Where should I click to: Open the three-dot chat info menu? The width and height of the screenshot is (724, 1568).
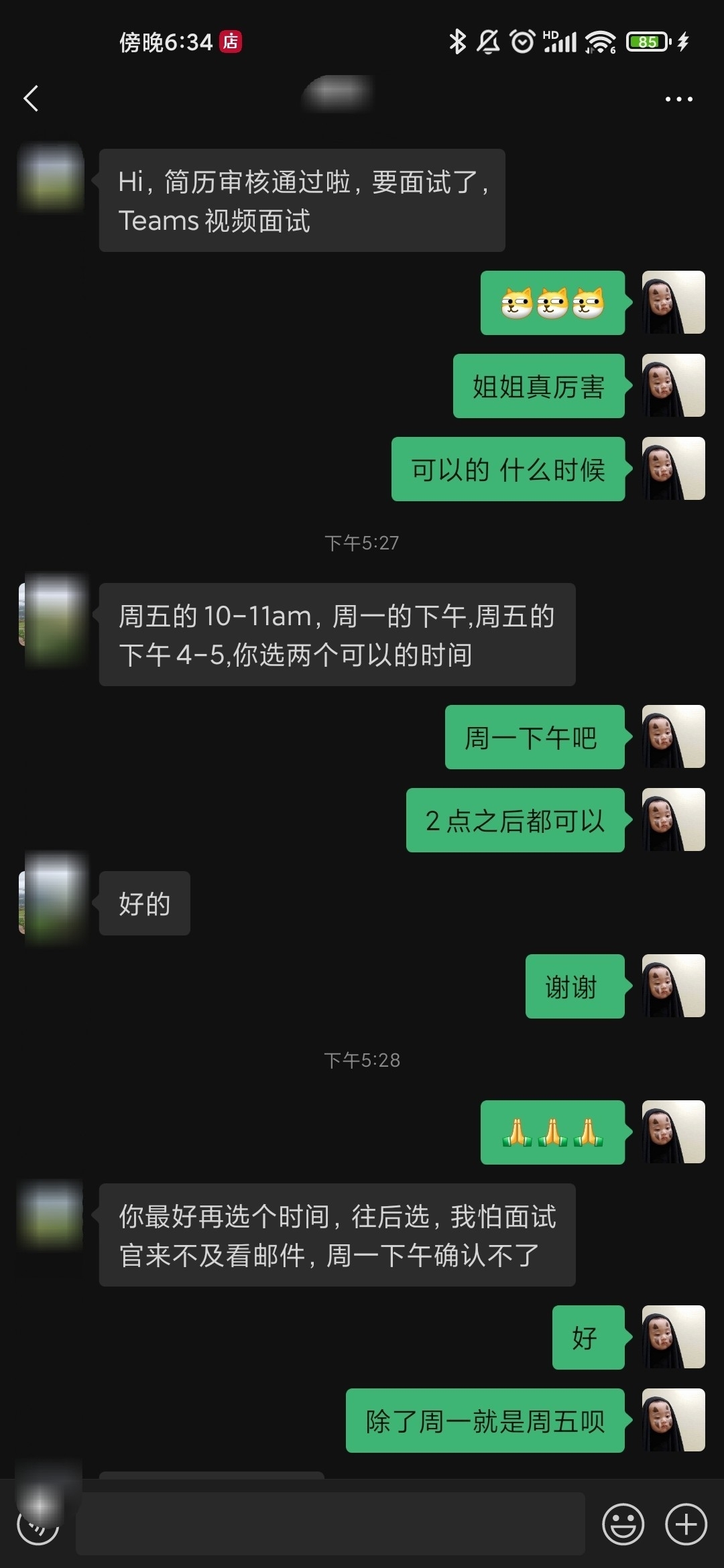click(x=678, y=99)
